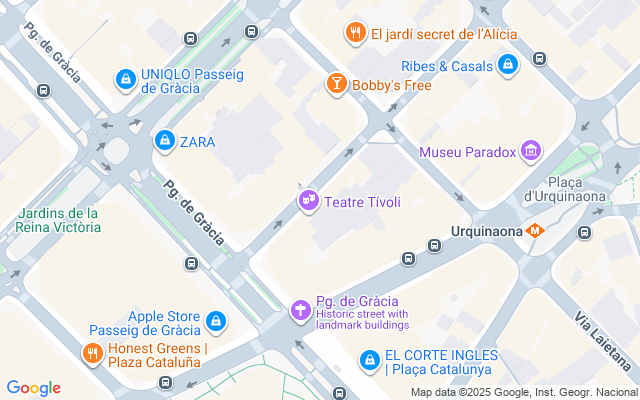This screenshot has width=640, height=400.
Task: Select the Ribes & Casals shop pin
Action: pyautogui.click(x=508, y=66)
